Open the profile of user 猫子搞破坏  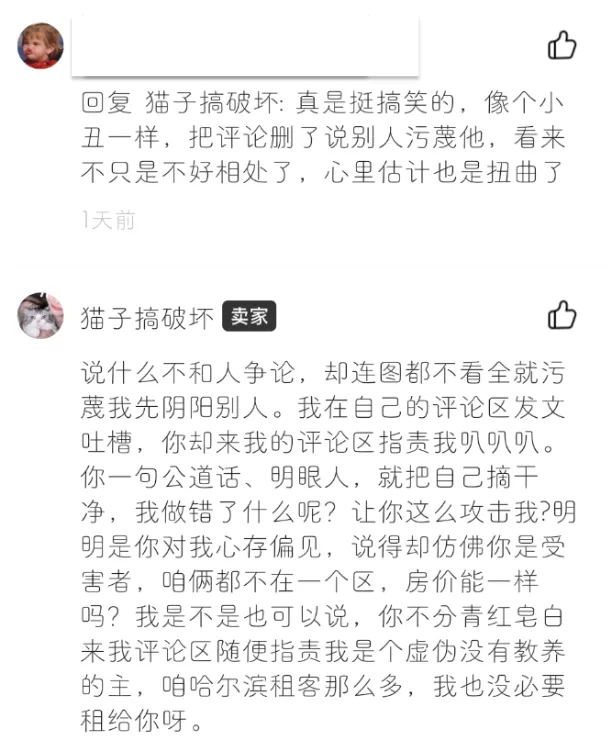pos(147,318)
